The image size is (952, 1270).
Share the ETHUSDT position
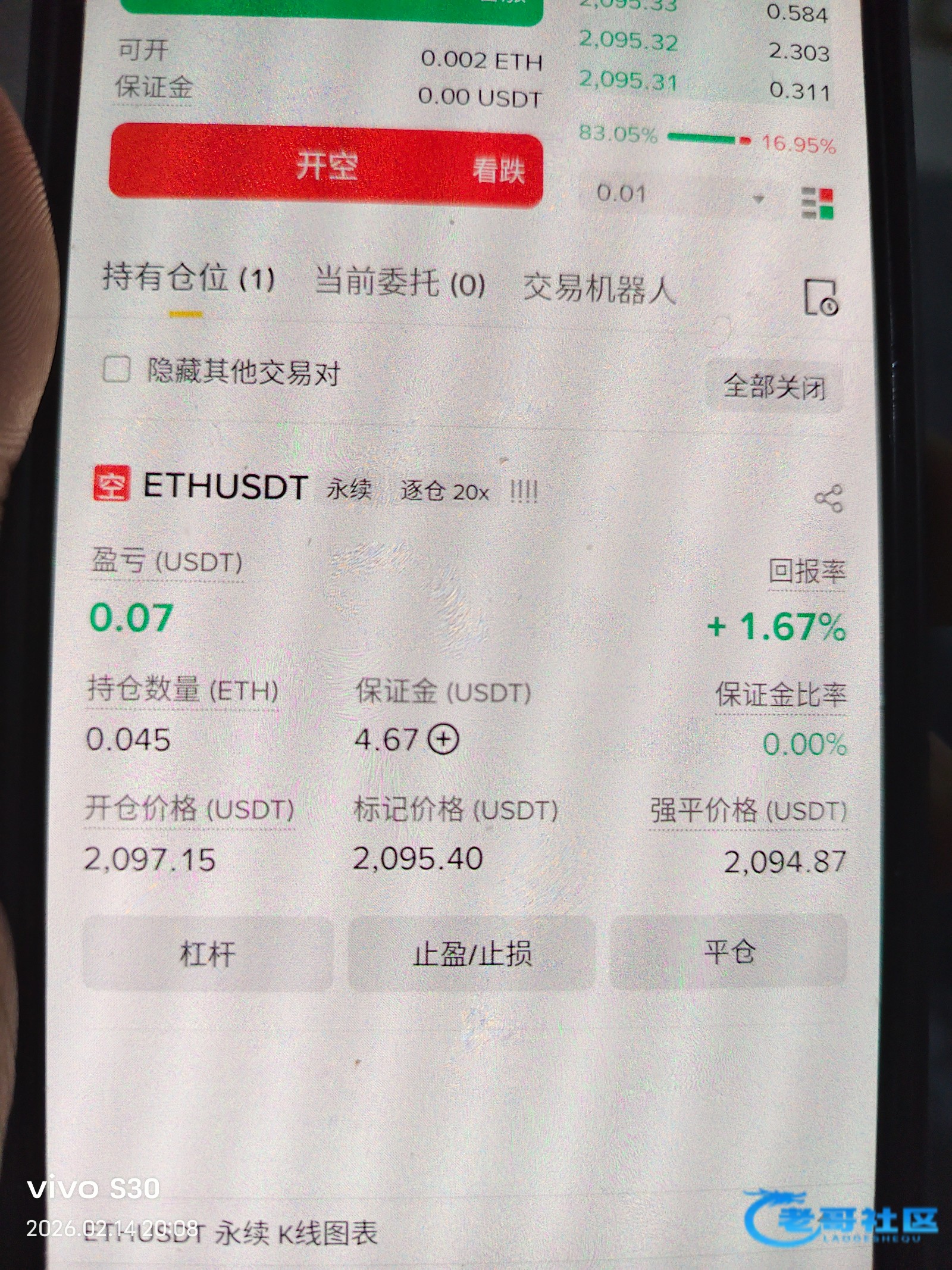pyautogui.click(x=828, y=499)
